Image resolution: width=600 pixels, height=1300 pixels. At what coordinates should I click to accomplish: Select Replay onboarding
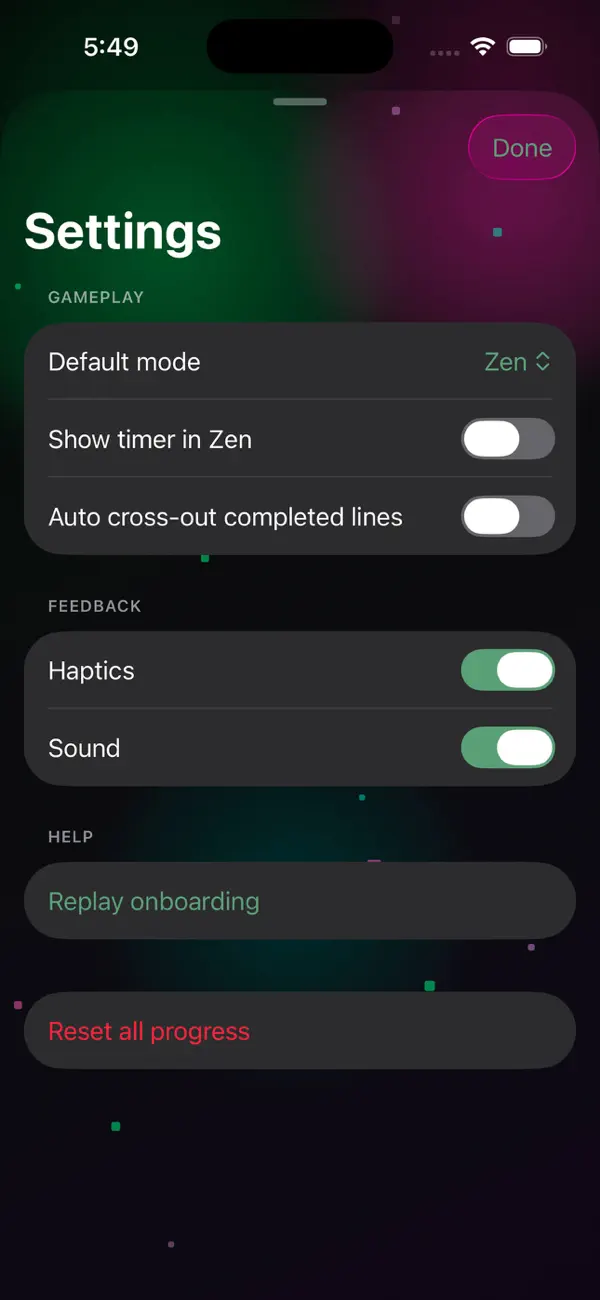point(300,901)
